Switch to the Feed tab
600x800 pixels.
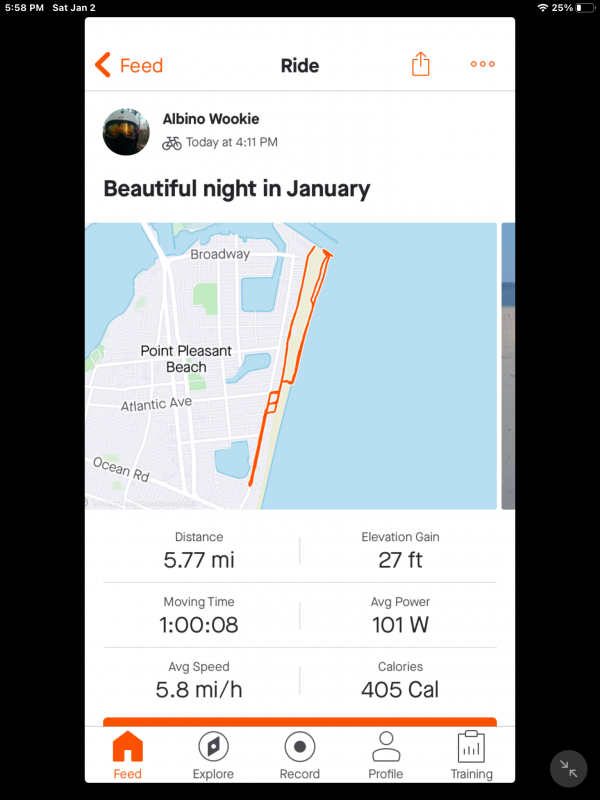coord(128,755)
